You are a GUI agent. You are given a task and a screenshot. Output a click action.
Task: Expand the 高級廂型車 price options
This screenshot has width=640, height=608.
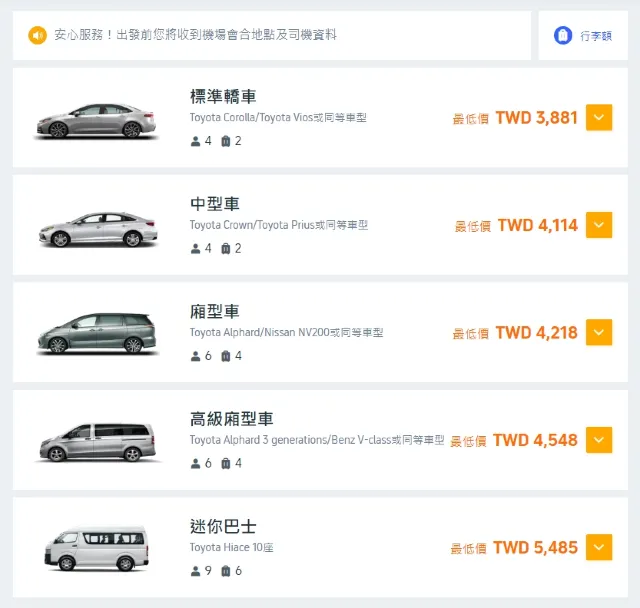point(599,440)
